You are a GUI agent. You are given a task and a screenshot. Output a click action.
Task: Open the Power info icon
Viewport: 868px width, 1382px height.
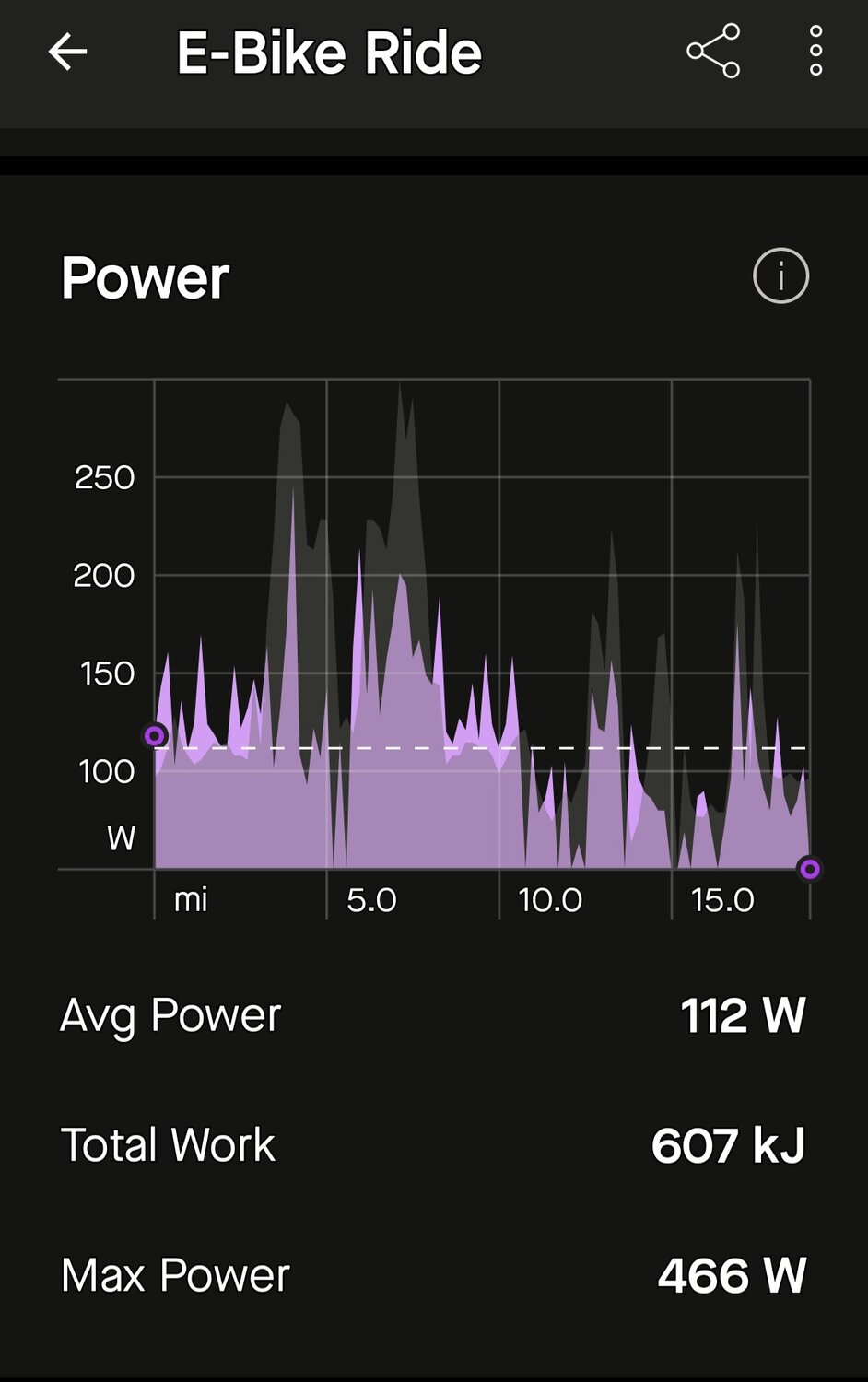click(x=780, y=275)
